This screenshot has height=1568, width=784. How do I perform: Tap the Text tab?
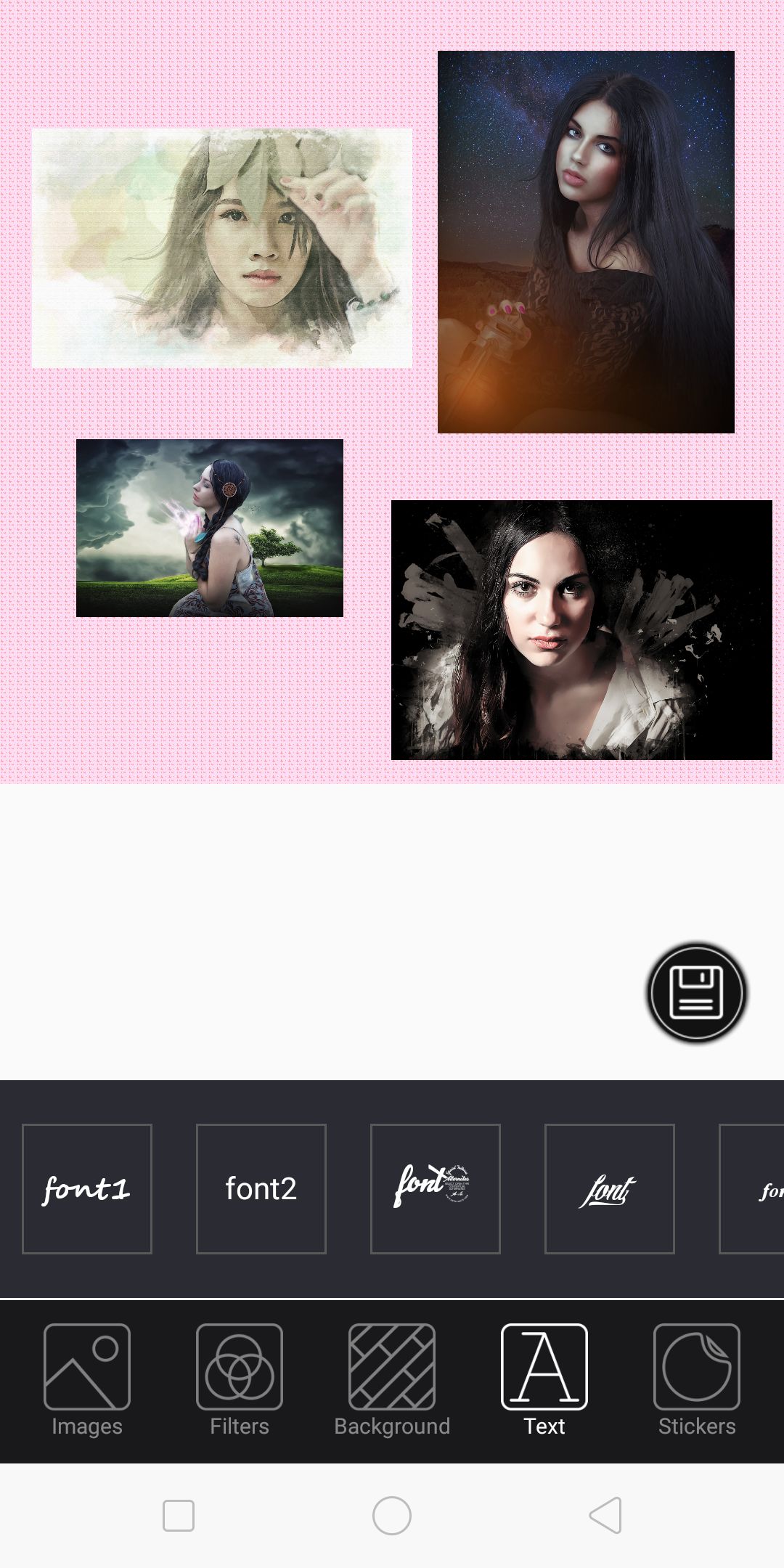point(544,1381)
